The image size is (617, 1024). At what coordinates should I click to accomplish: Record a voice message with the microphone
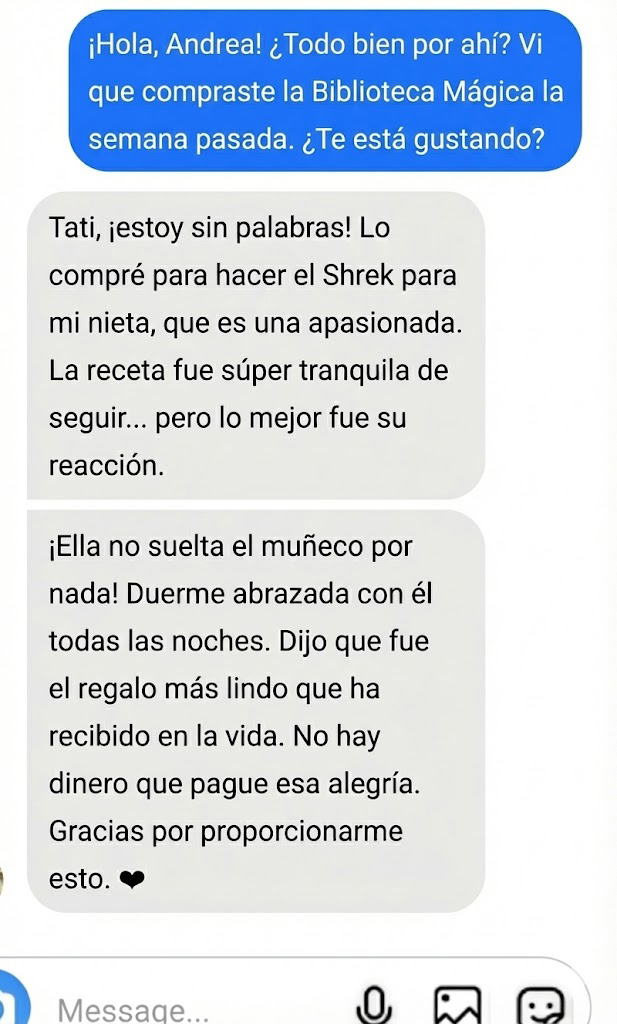[x=374, y=1006]
